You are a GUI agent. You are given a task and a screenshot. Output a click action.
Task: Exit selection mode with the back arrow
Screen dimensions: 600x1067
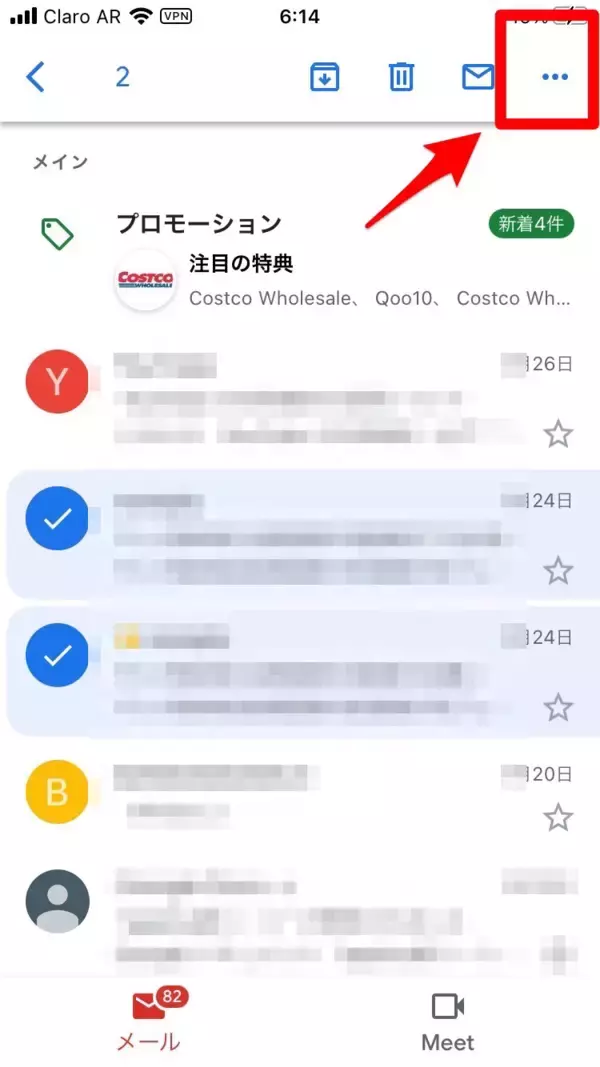click(x=36, y=77)
